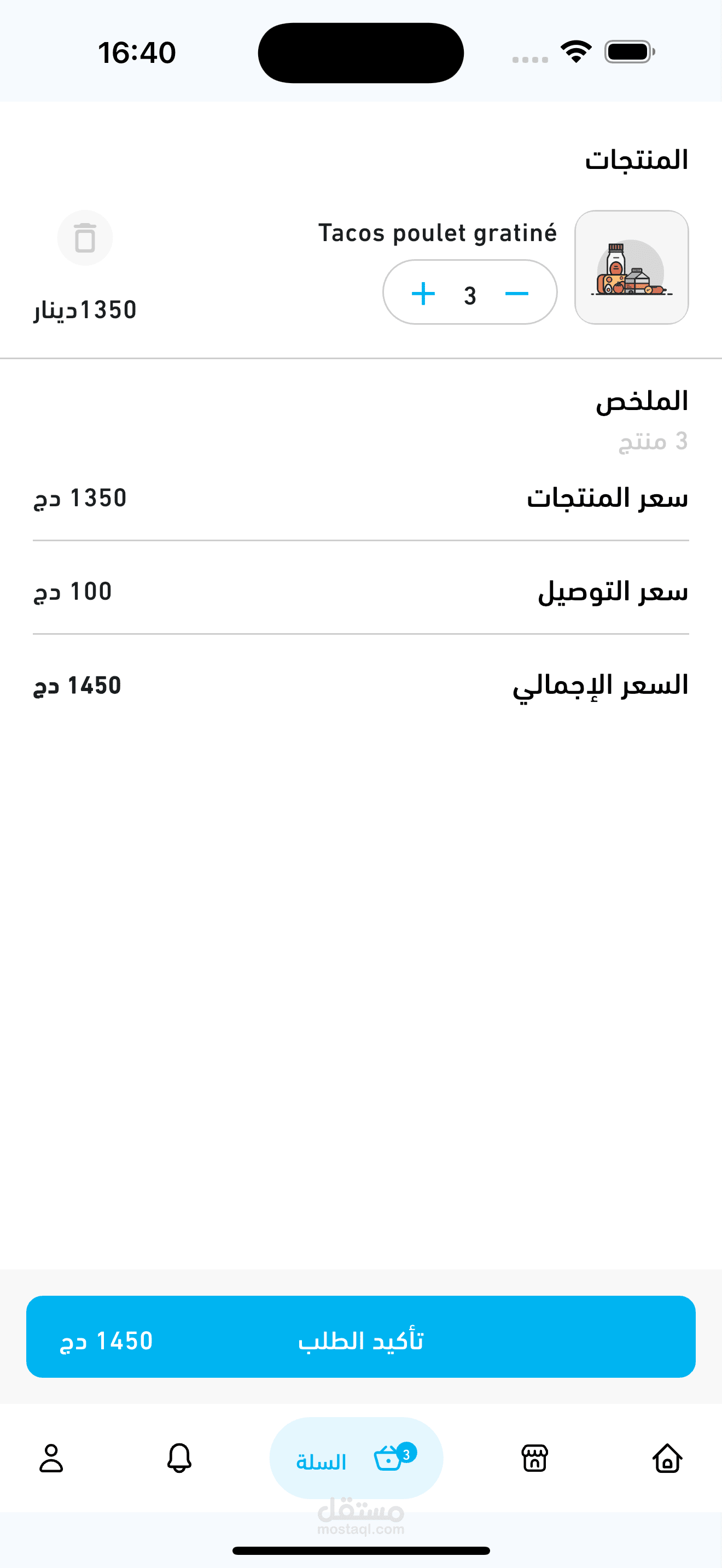
Task: Delete Tacos poulet gratiné from cart
Action: coord(85,238)
